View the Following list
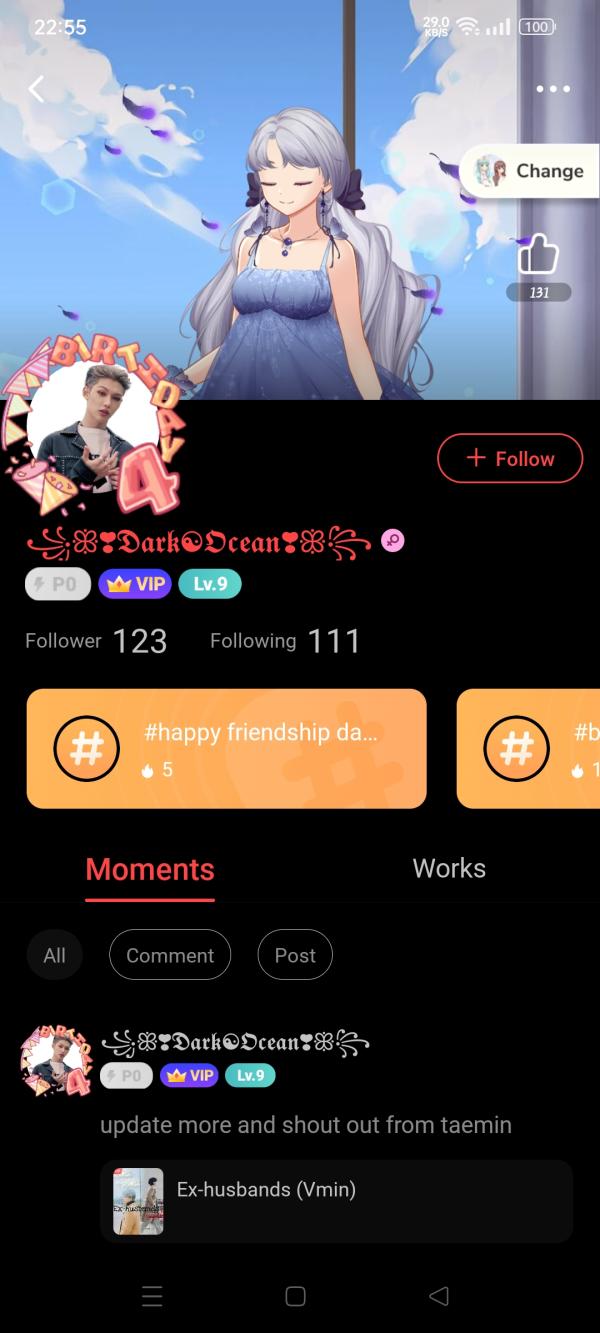The width and height of the screenshot is (600, 1333). click(285, 641)
